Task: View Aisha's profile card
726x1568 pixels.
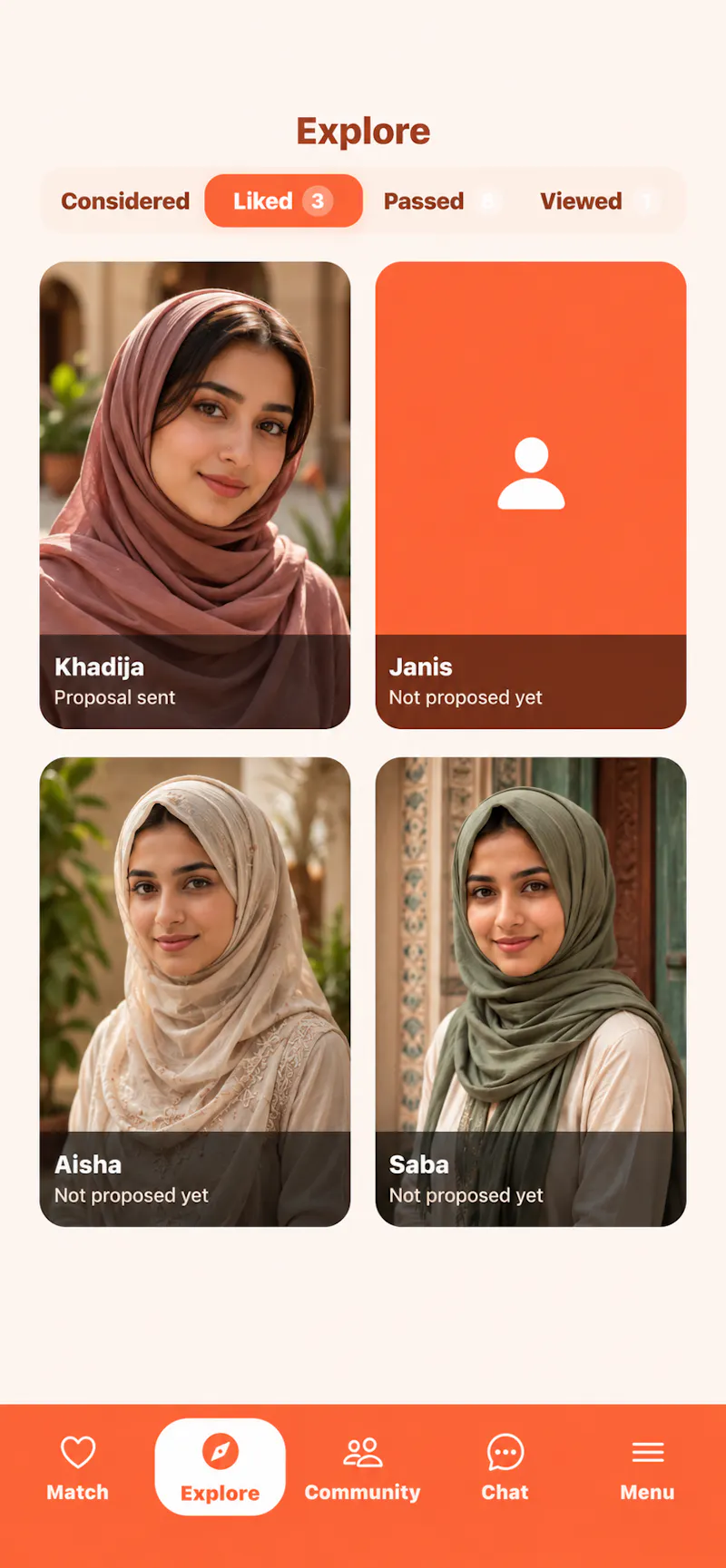Action: pos(195,992)
